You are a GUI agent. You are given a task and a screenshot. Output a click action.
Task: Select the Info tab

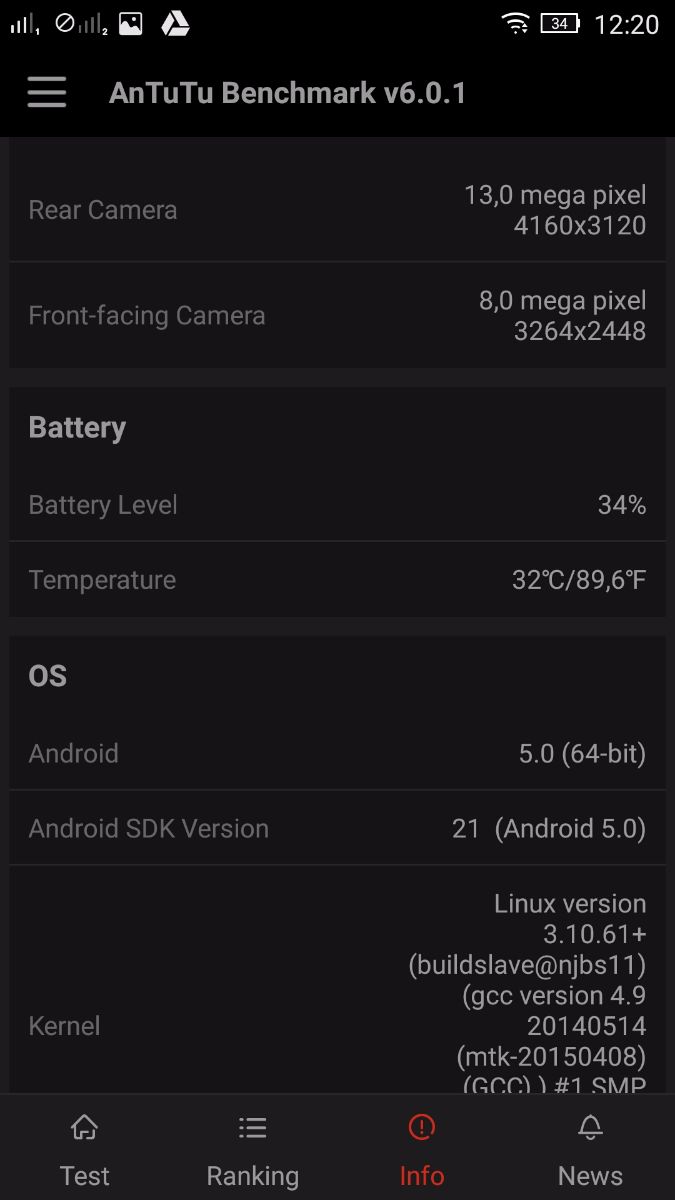421,1150
